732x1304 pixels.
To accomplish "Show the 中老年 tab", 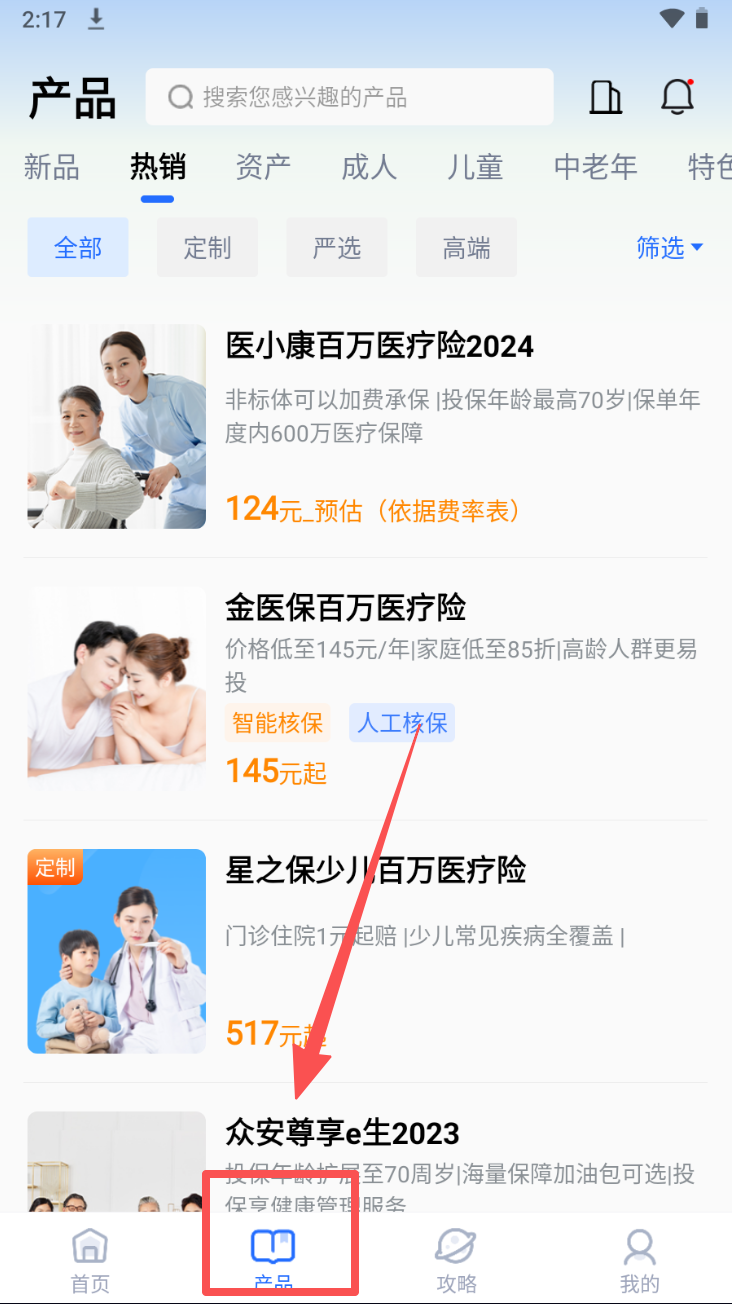I will point(595,167).
